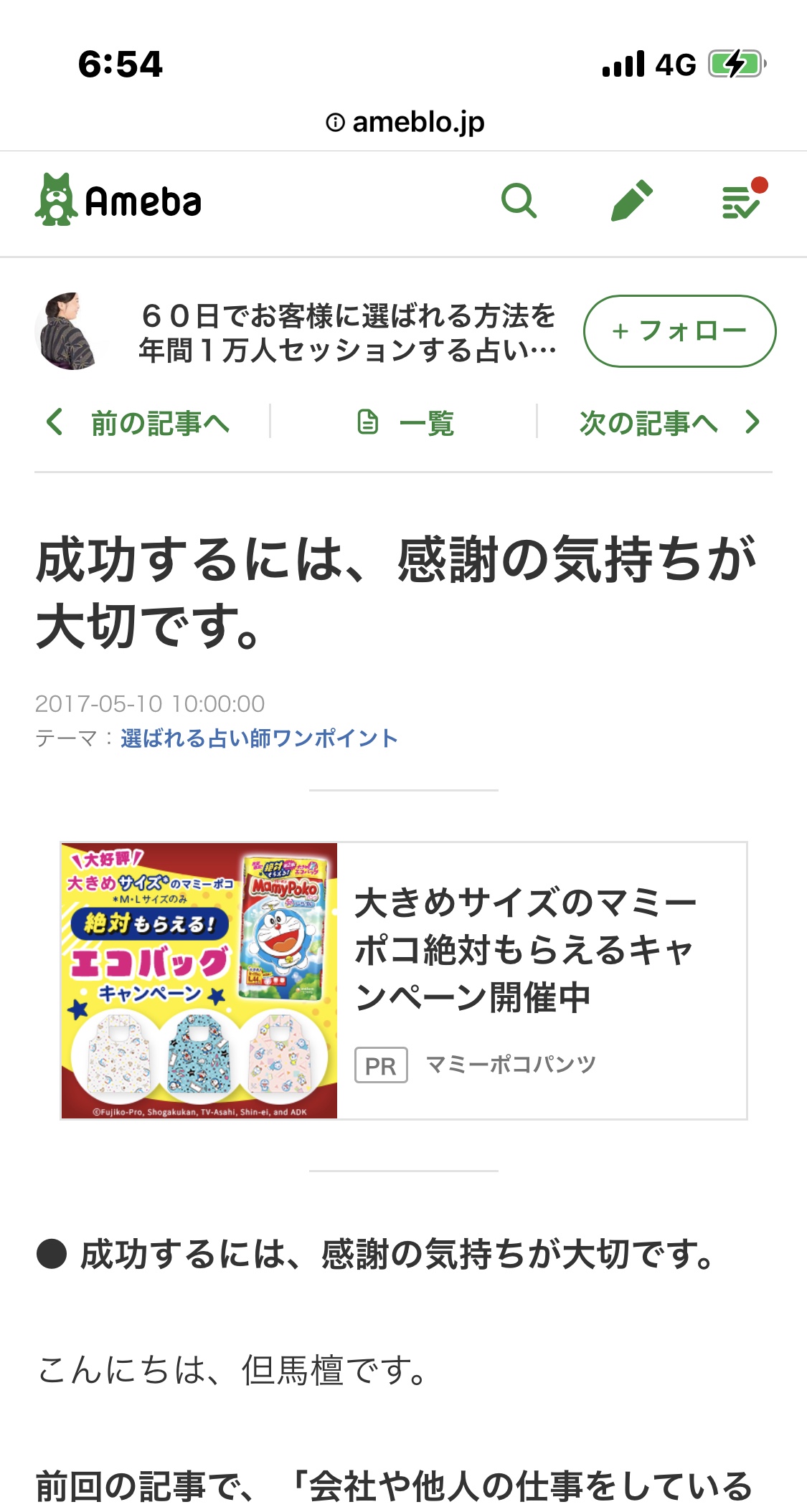Screen dimensions: 807x1512
Task: Go to 前の記事へ previous article
Action: point(138,422)
